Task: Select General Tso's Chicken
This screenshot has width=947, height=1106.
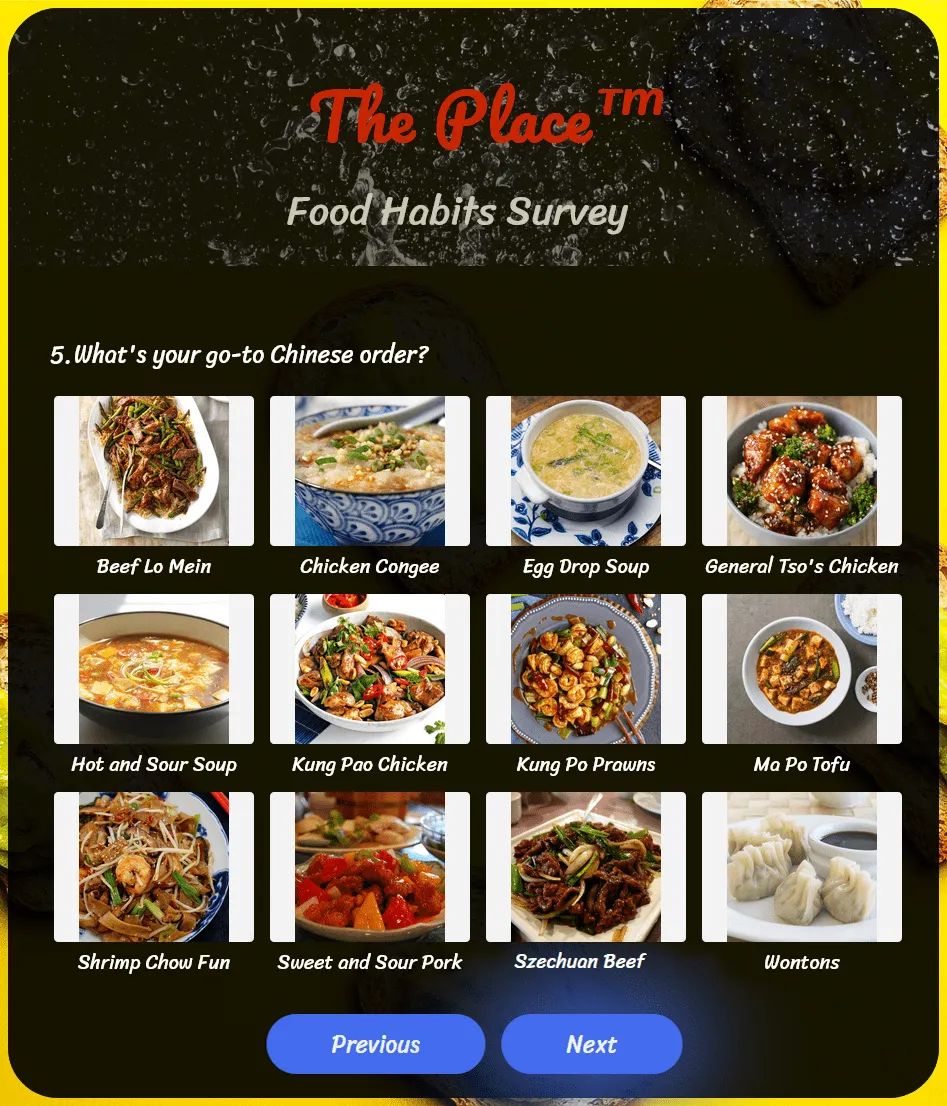Action: coord(802,471)
